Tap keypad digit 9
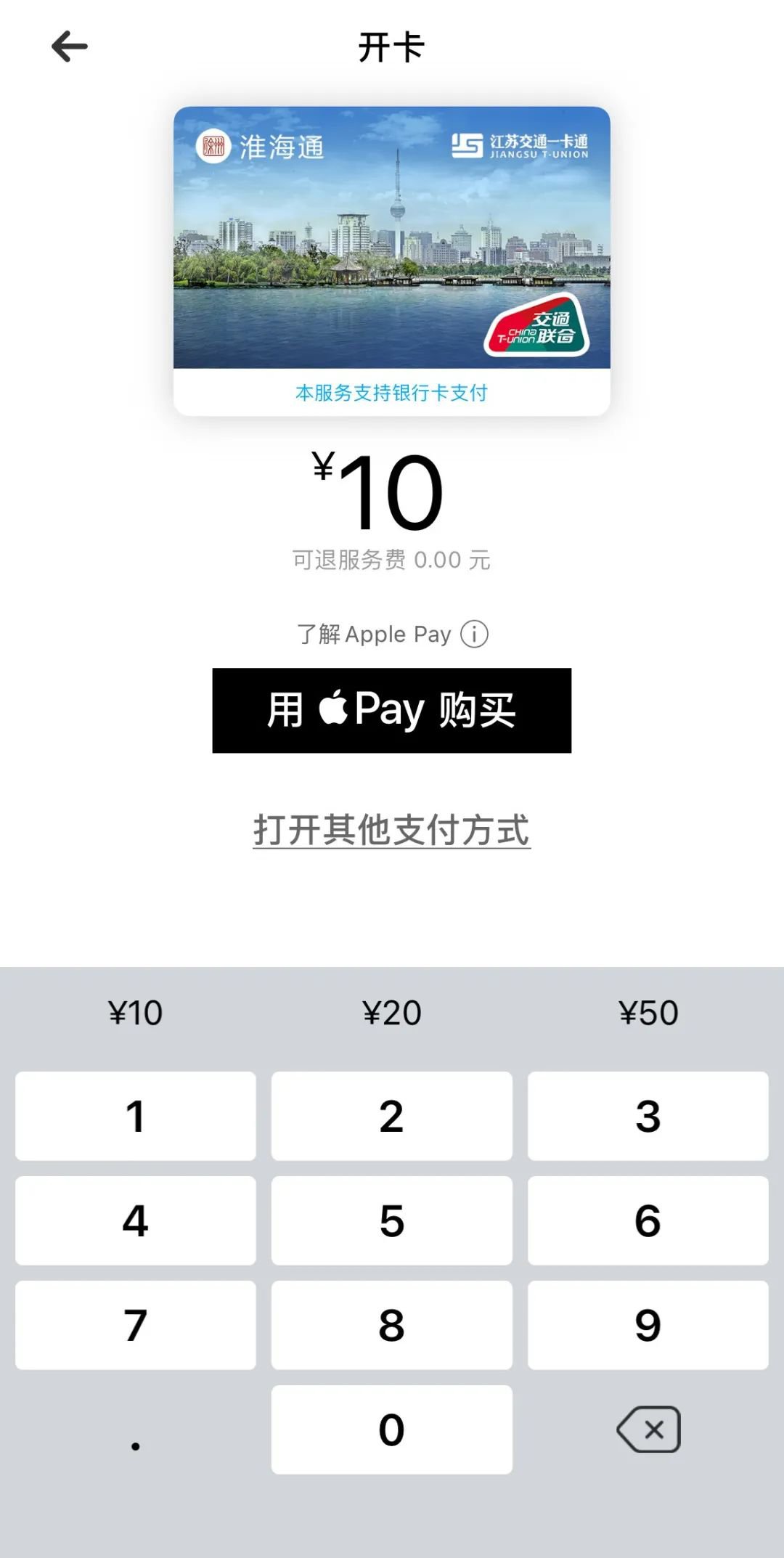Screen dimensions: 784x1558 point(648,1325)
